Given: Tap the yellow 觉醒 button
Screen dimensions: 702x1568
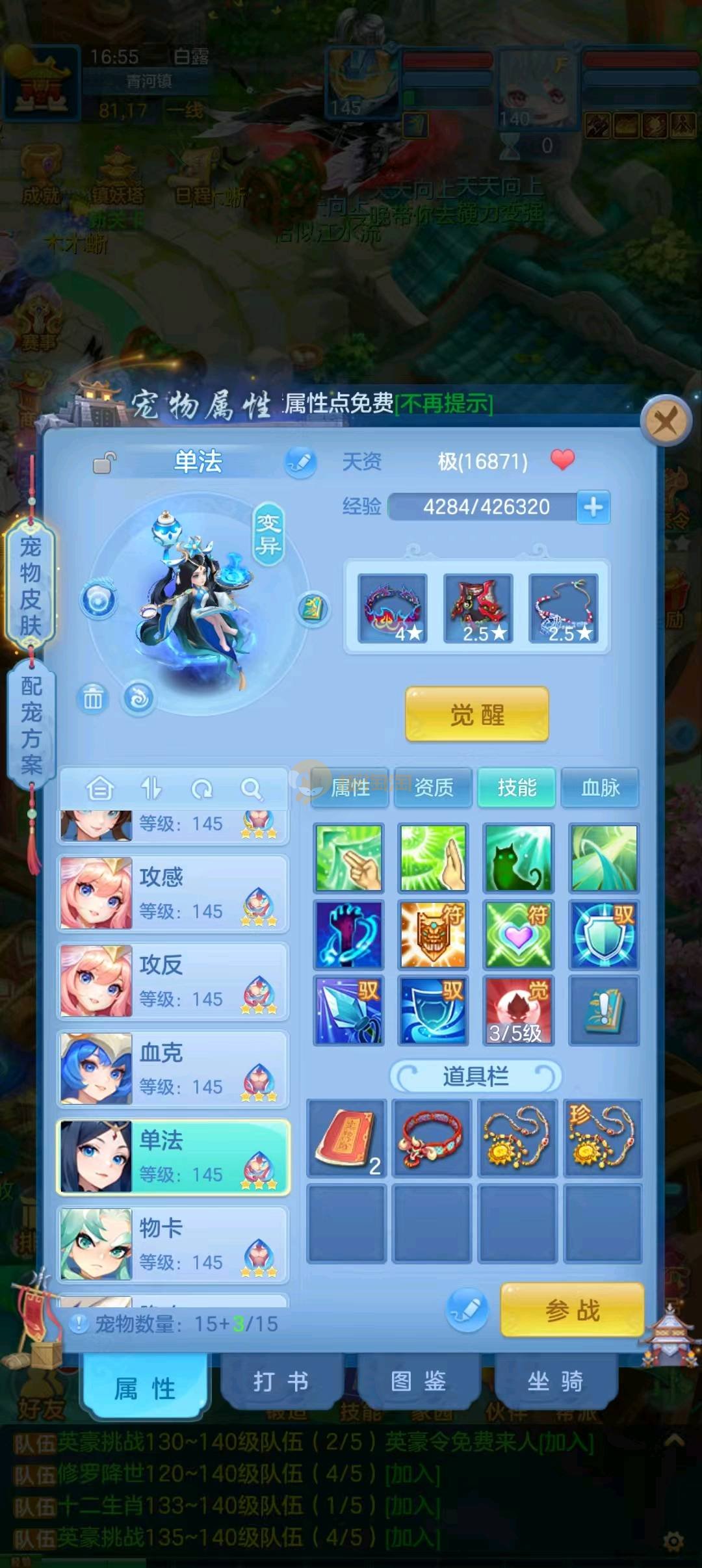Looking at the screenshot, I should 477,715.
